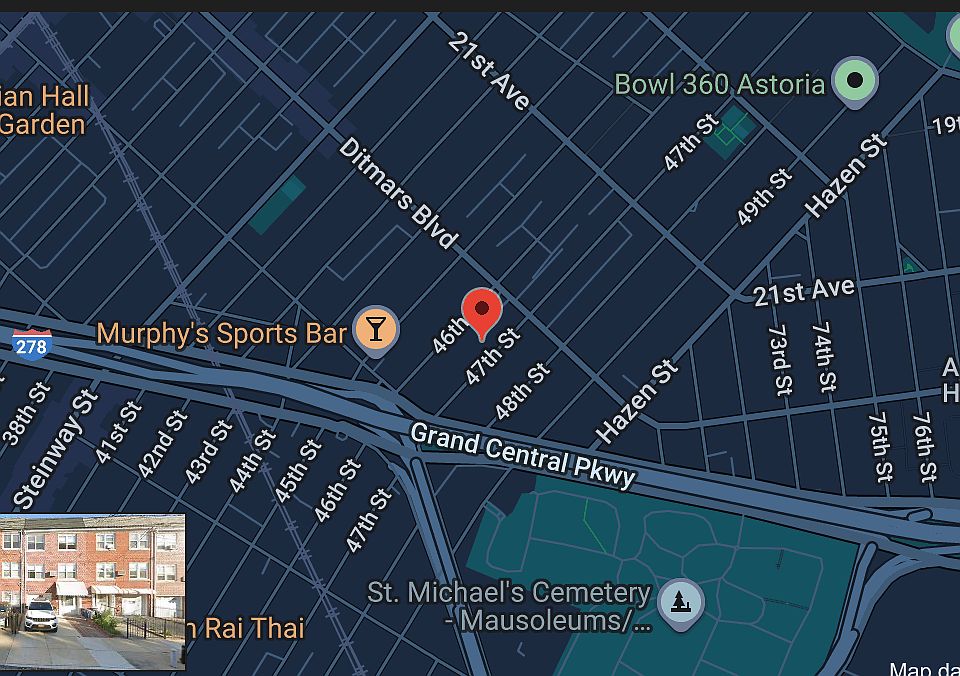Open Murphy's Sports Bar place marker
Screen dimensions: 960x676
click(x=376, y=329)
